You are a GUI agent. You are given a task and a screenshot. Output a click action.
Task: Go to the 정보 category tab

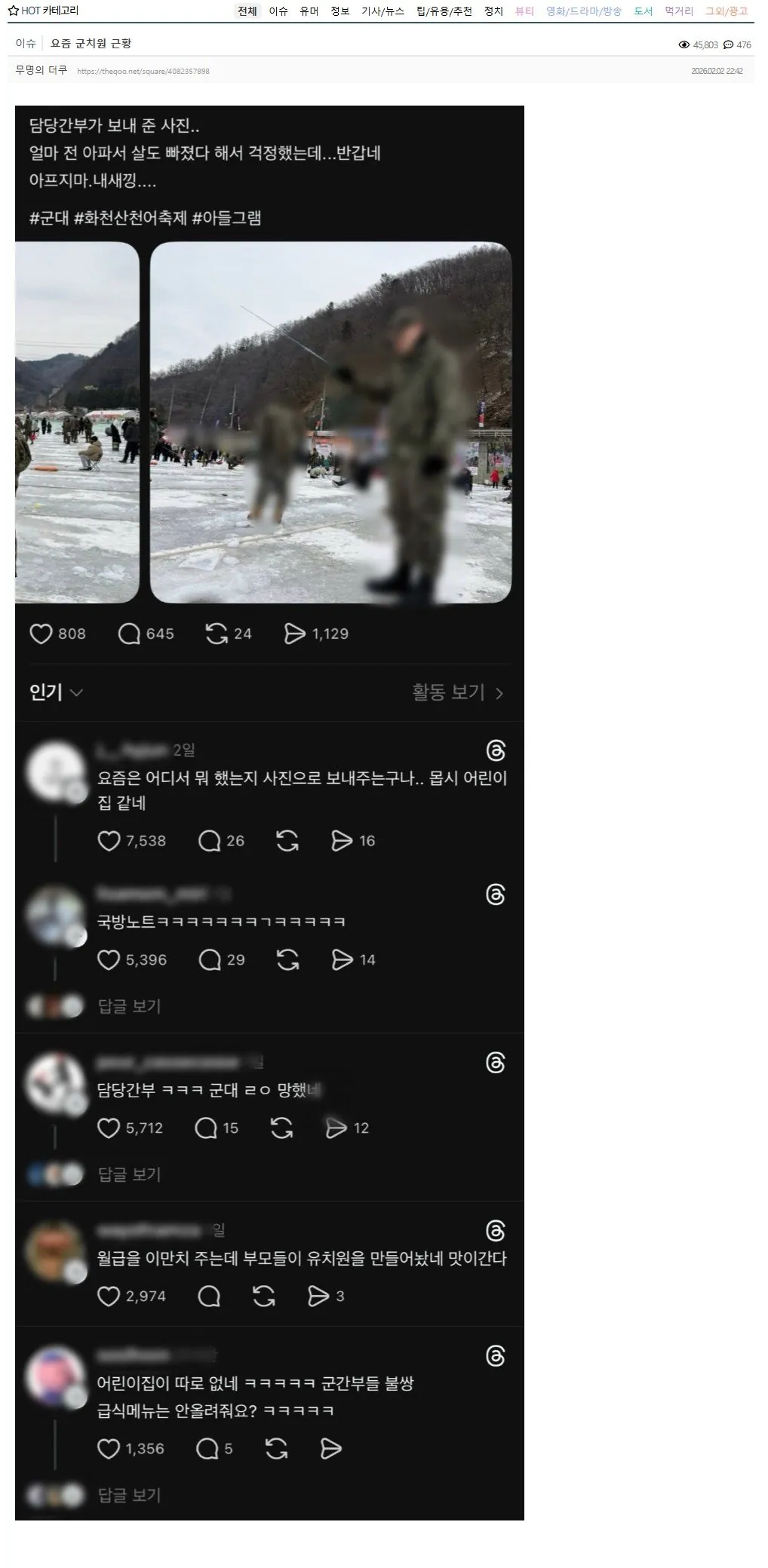pyautogui.click(x=340, y=11)
